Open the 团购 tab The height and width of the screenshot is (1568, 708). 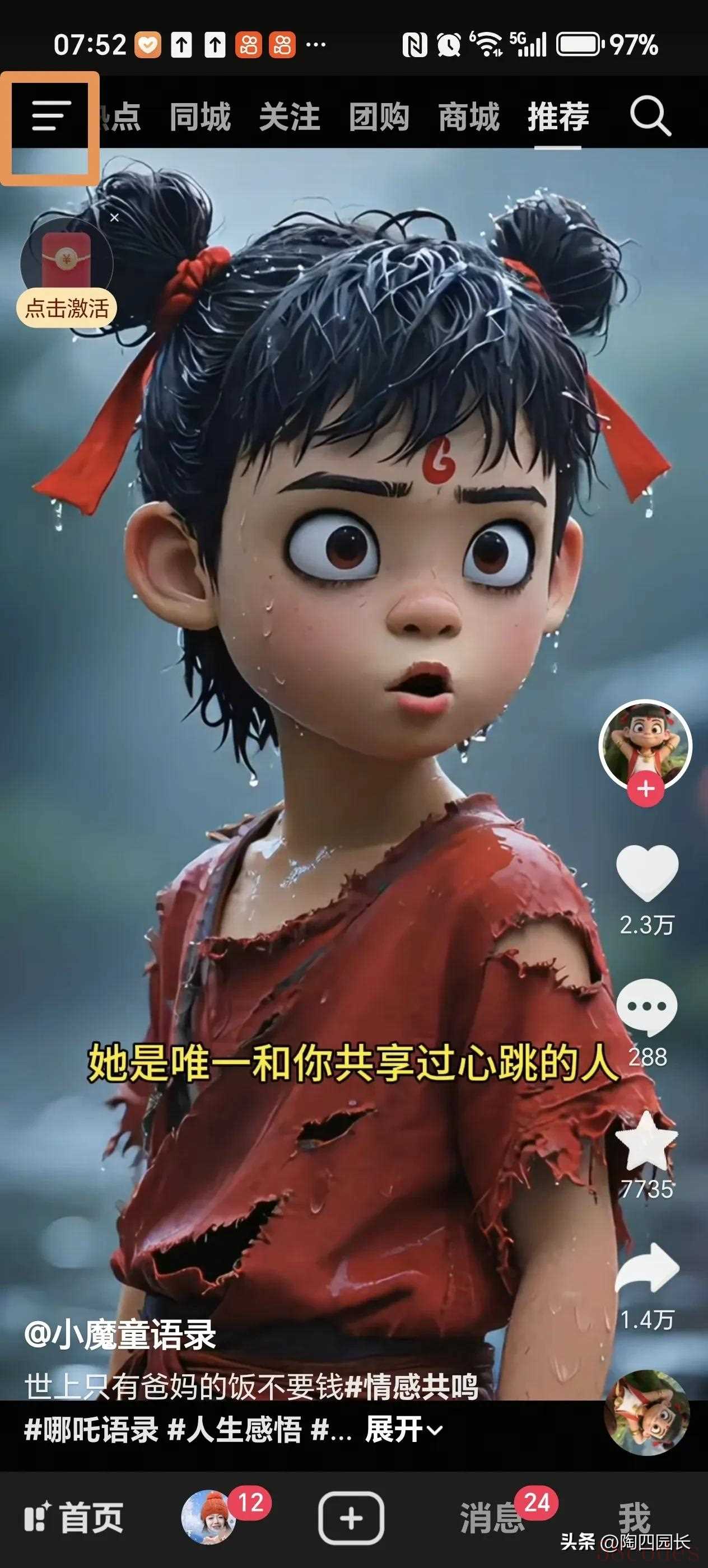tap(379, 117)
